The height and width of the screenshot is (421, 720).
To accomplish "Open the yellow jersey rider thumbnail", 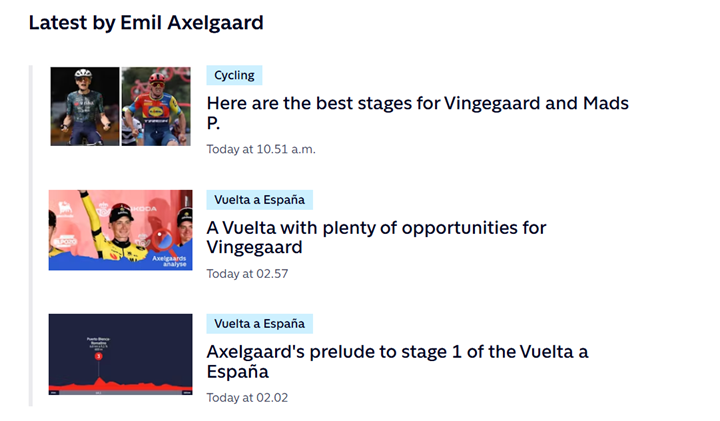I will (x=120, y=230).
